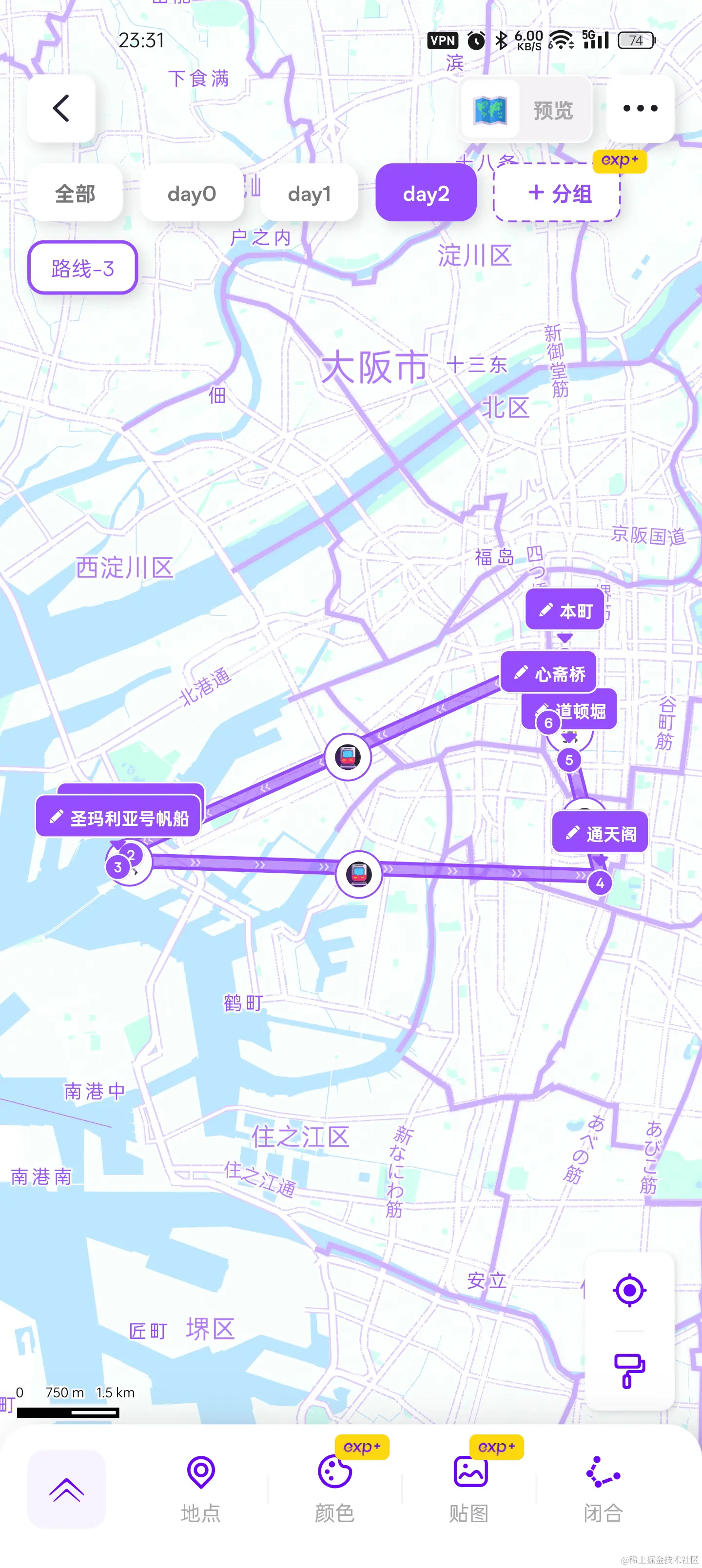The height and width of the screenshot is (1568, 702).
Task: Edit the 通天阁 map label
Action: [x=600, y=833]
